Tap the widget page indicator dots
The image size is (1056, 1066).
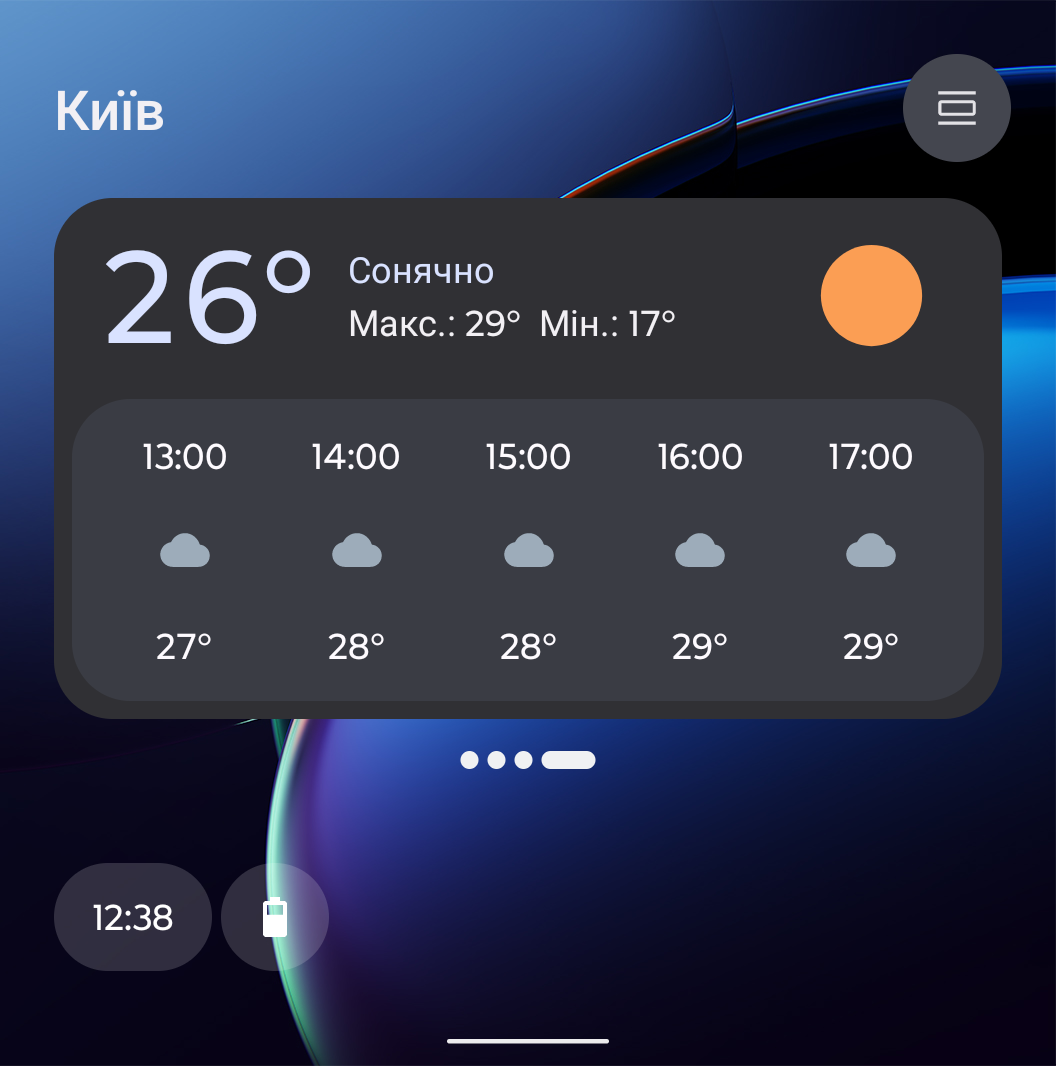tap(527, 760)
